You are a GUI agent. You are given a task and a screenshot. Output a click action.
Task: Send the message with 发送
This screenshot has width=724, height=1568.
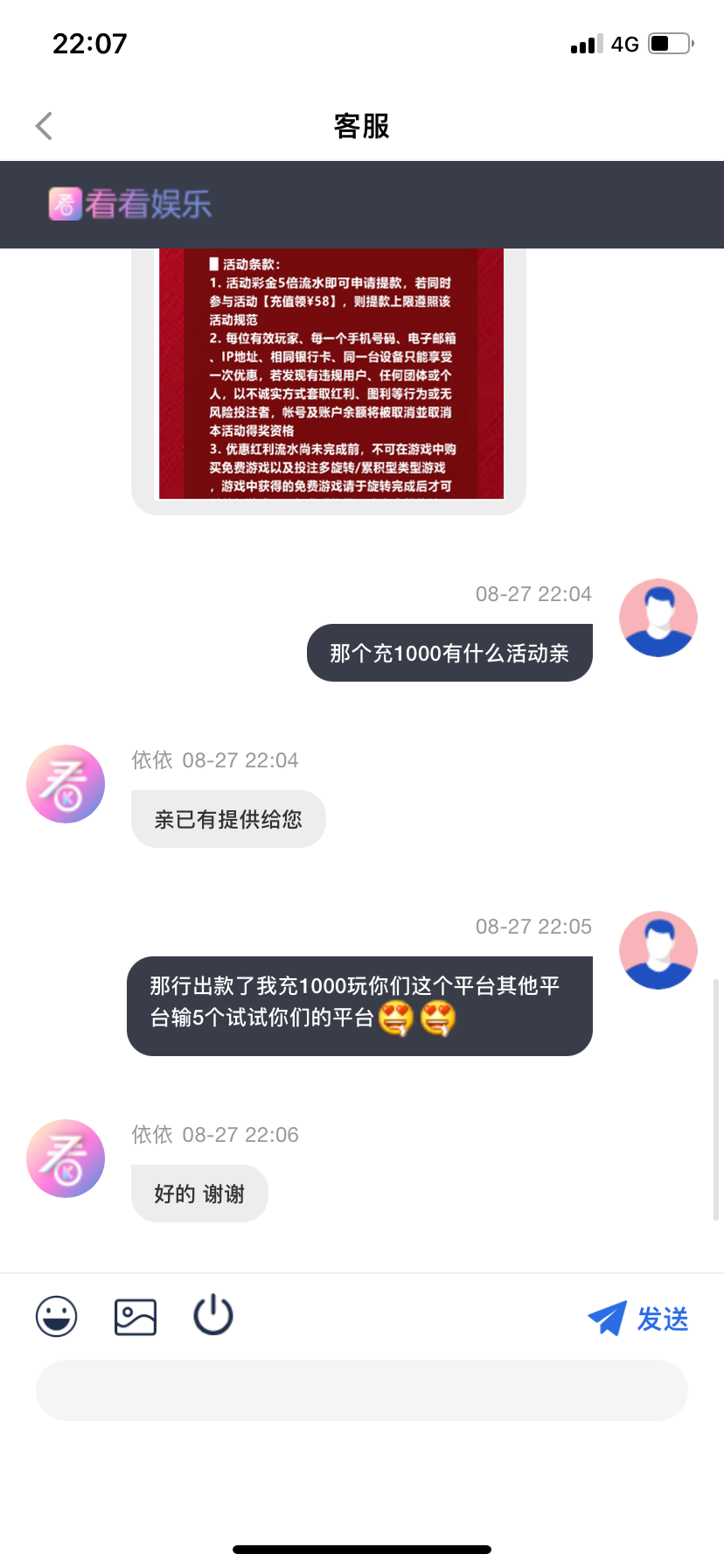pos(638,1318)
